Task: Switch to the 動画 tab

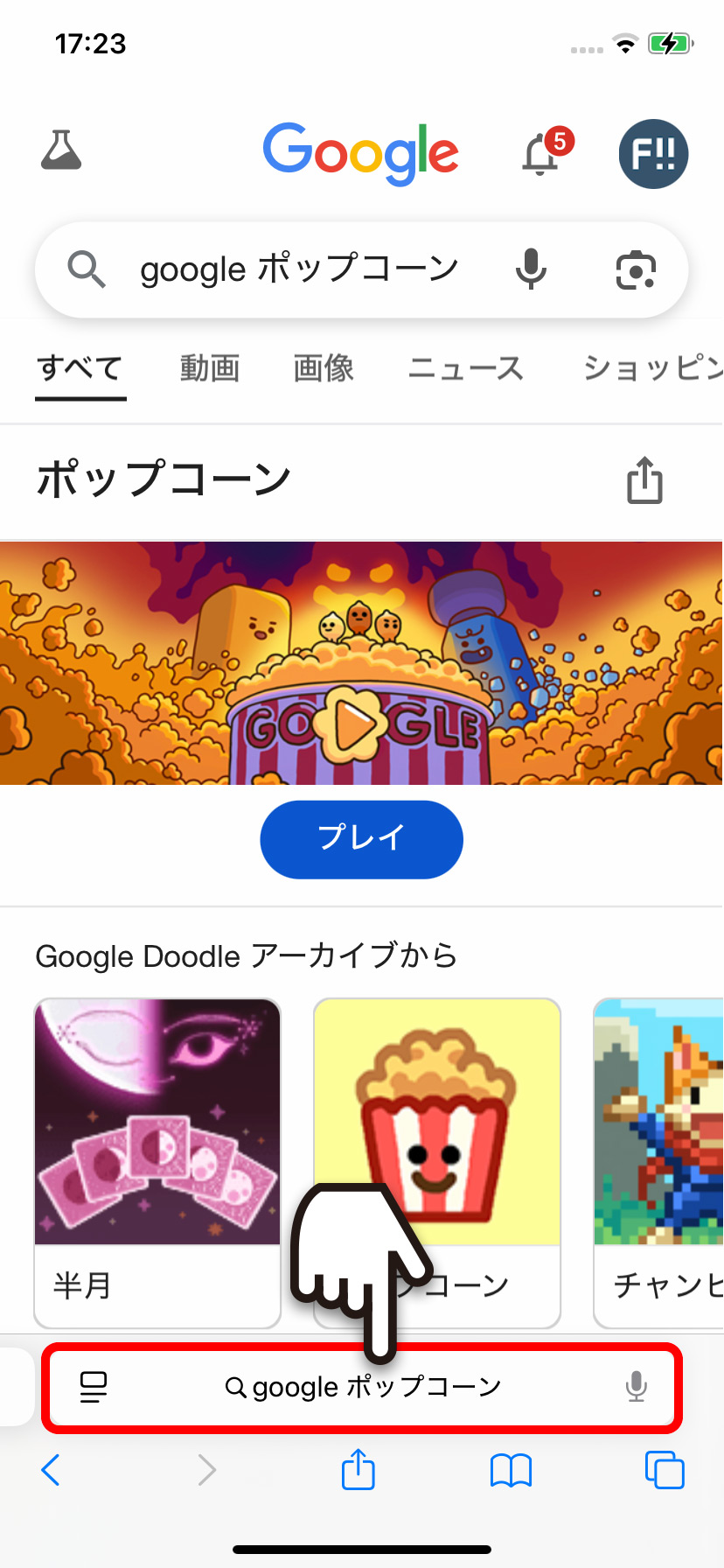Action: click(209, 368)
